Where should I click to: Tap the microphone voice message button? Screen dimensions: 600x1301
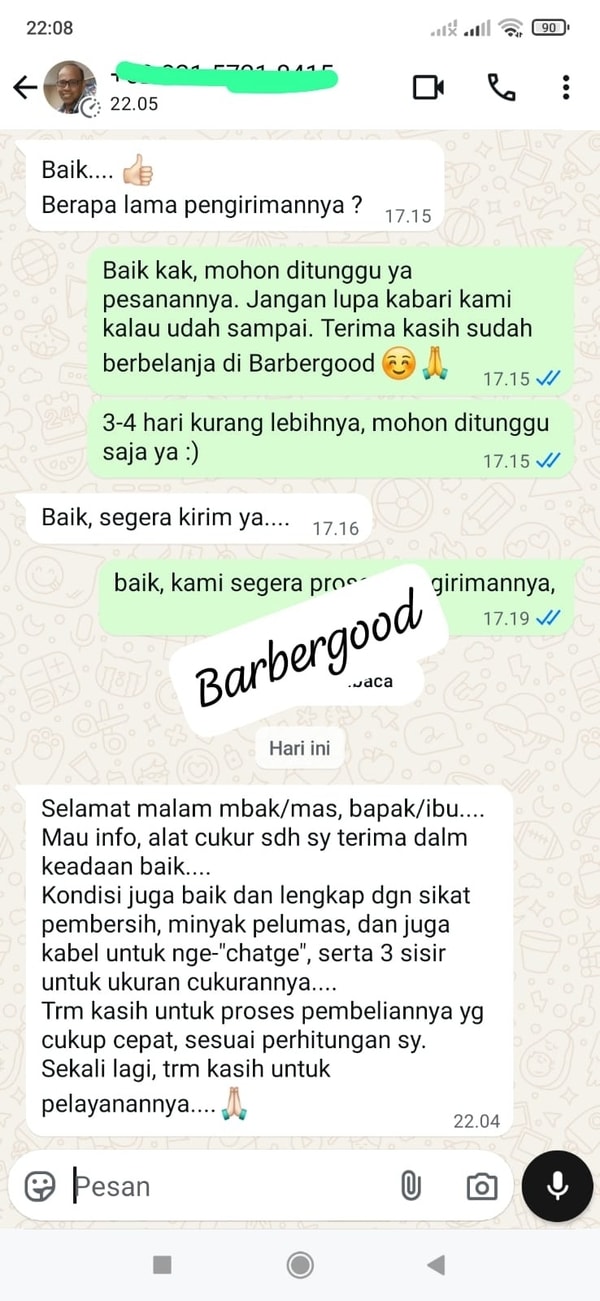pyautogui.click(x=557, y=1186)
